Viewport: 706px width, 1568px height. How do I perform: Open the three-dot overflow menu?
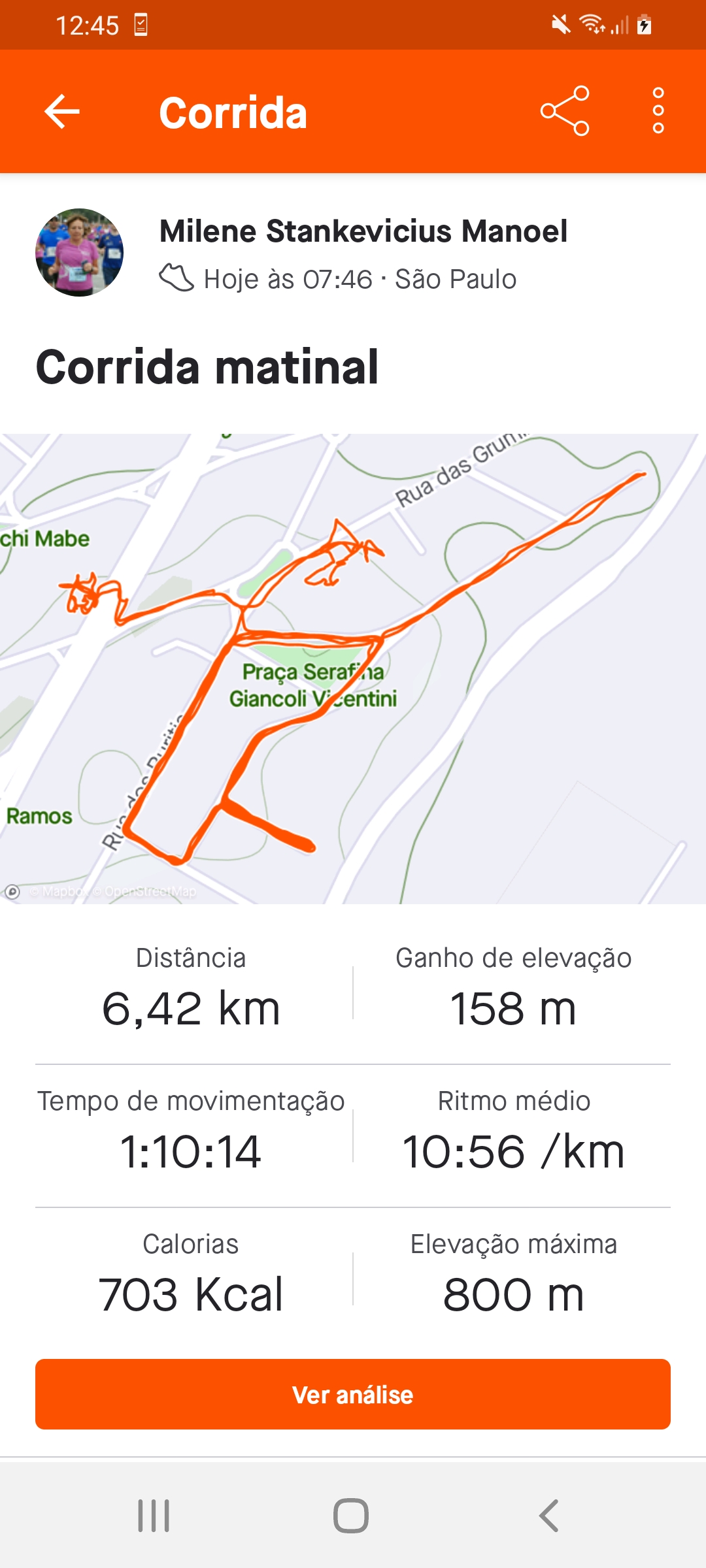click(x=658, y=111)
